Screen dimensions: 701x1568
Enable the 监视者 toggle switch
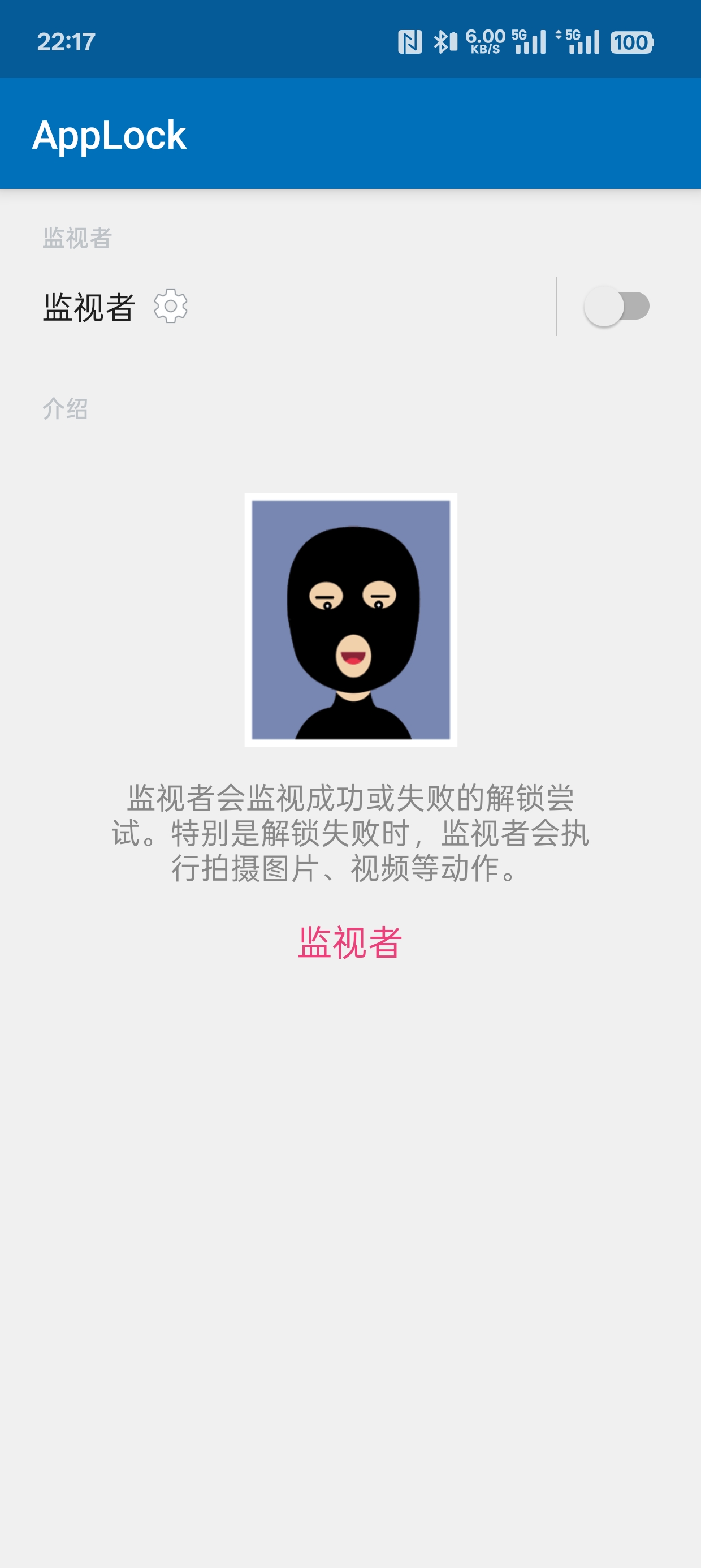click(x=616, y=306)
